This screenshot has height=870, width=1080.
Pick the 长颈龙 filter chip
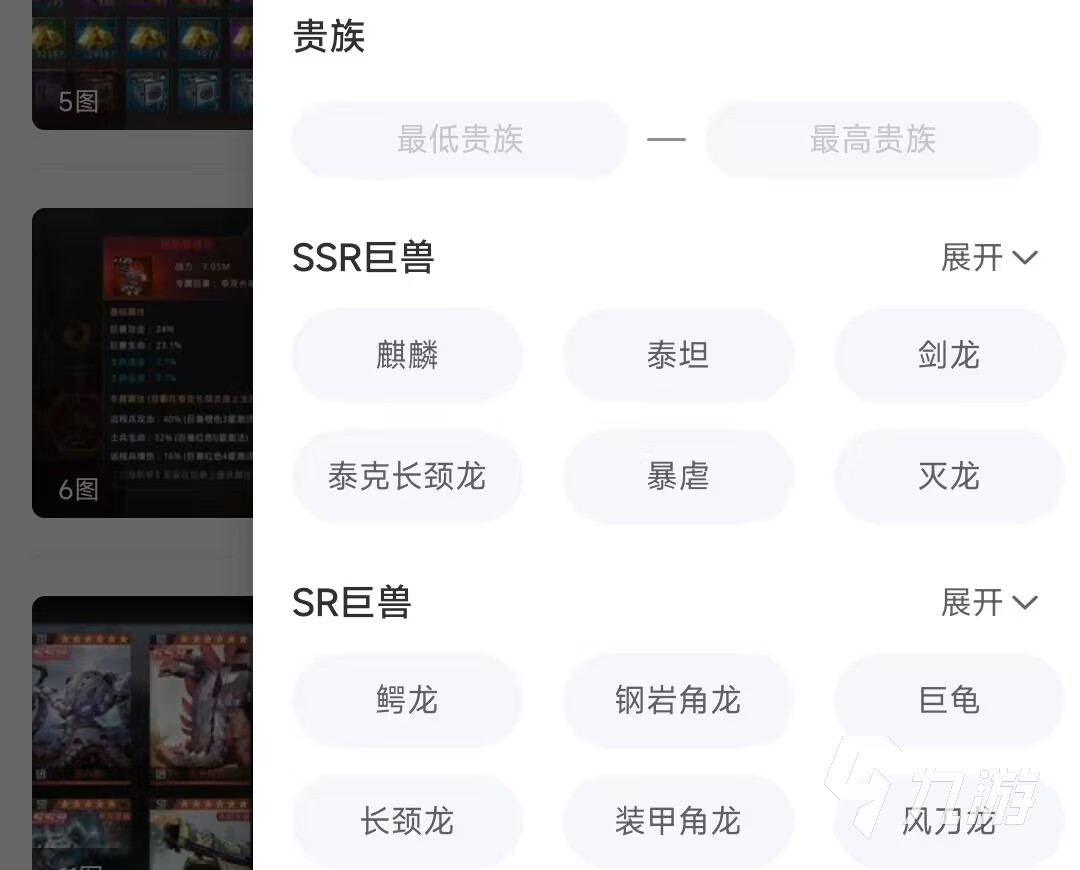coord(407,822)
